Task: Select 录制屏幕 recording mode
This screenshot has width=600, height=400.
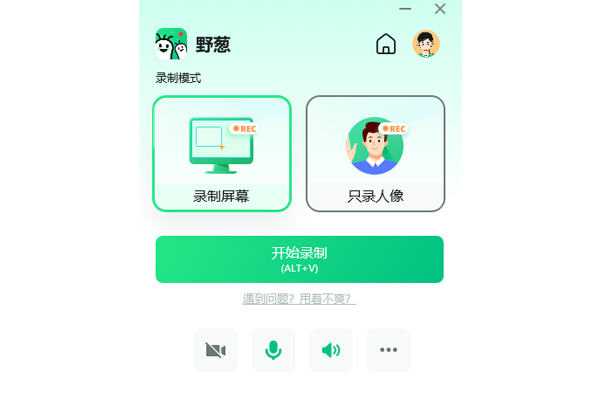Action: pos(222,154)
